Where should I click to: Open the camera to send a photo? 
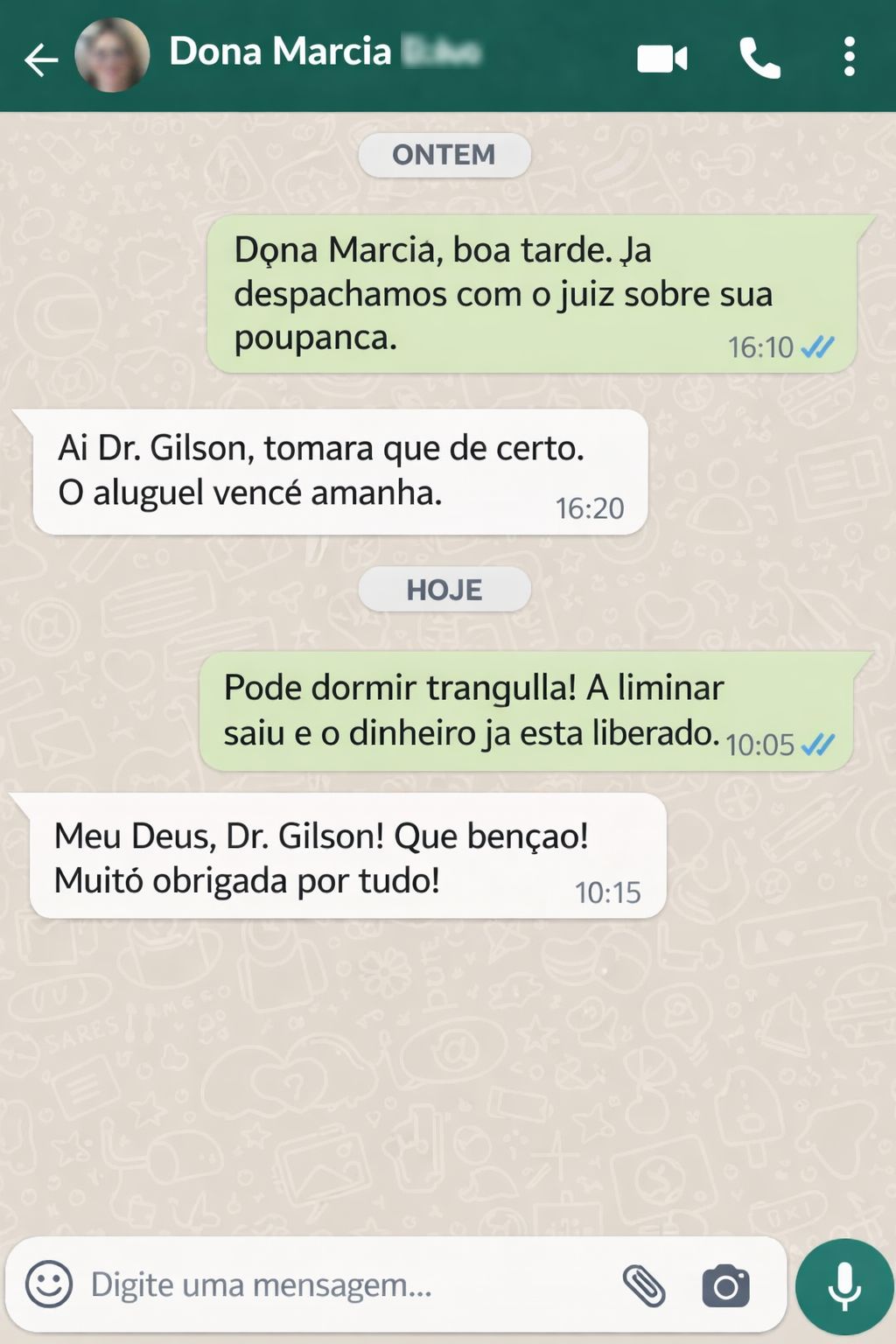point(724,1284)
